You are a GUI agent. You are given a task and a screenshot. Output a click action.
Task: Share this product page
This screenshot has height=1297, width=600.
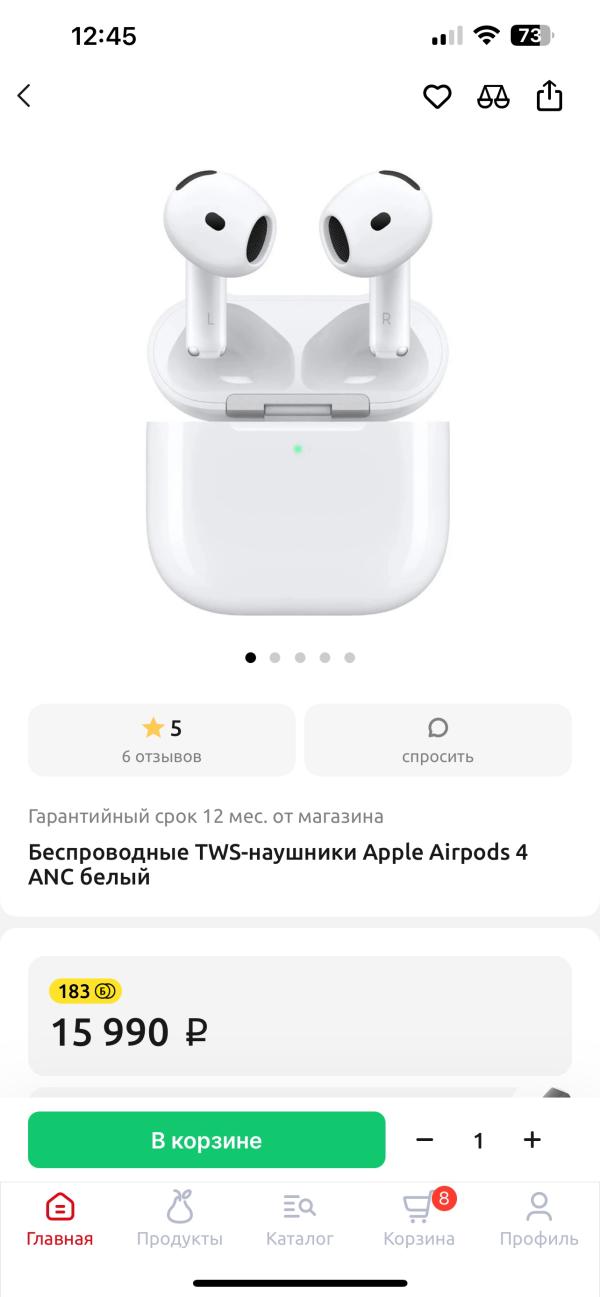pyautogui.click(x=549, y=96)
